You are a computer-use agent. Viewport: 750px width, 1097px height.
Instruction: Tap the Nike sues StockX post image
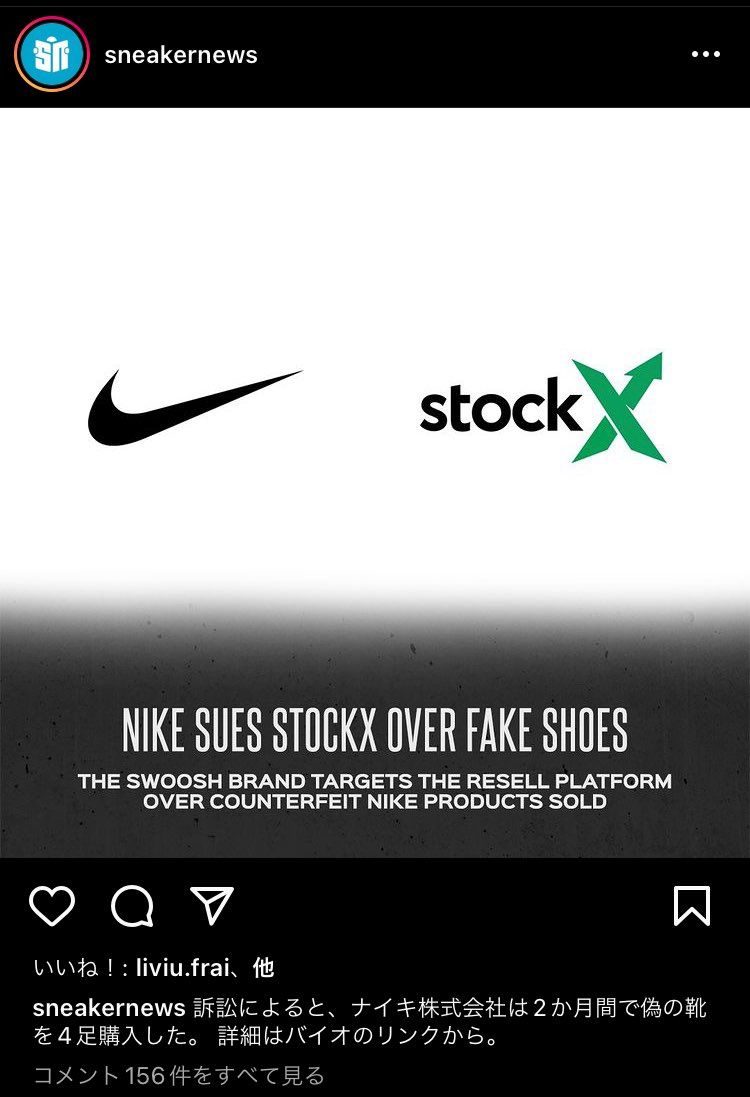pyautogui.click(x=375, y=482)
